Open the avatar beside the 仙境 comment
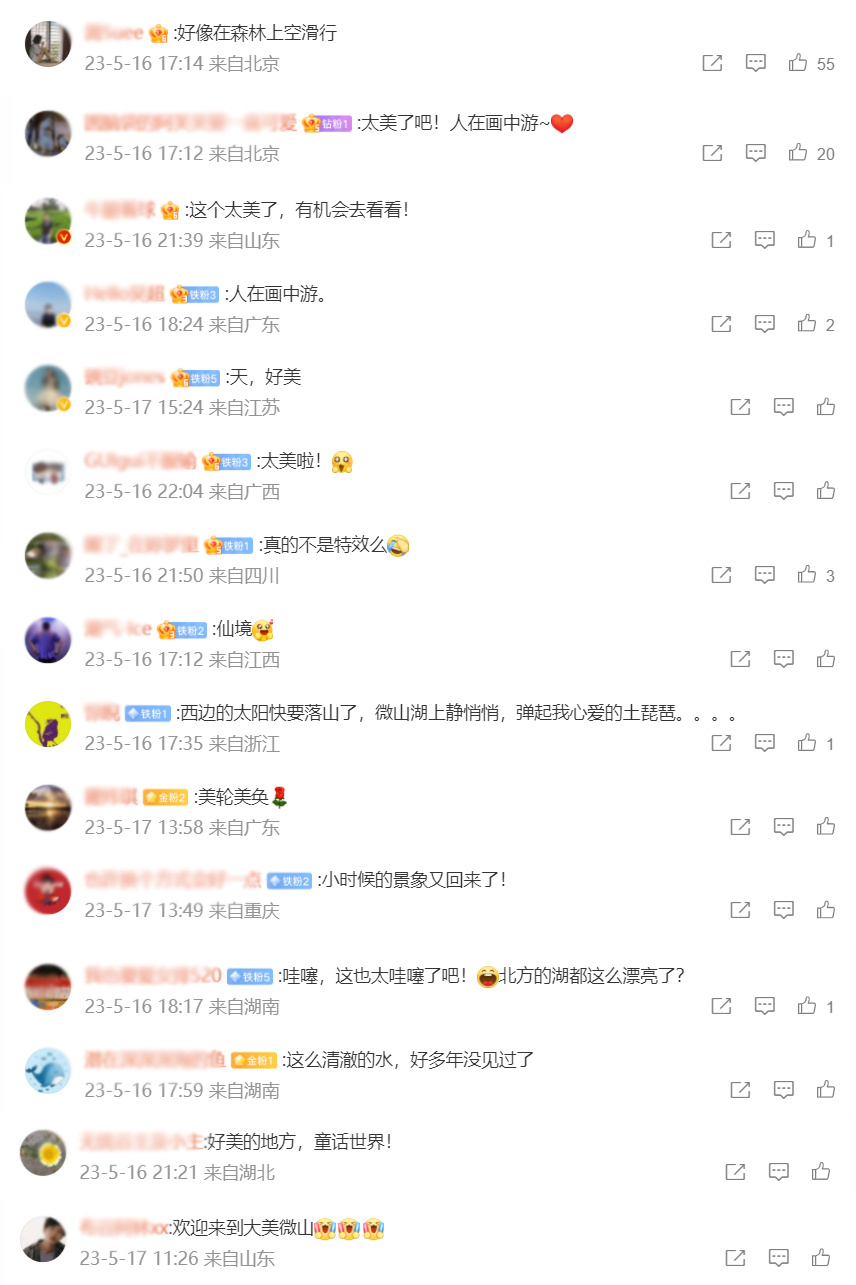The image size is (856, 1285). pyautogui.click(x=47, y=640)
